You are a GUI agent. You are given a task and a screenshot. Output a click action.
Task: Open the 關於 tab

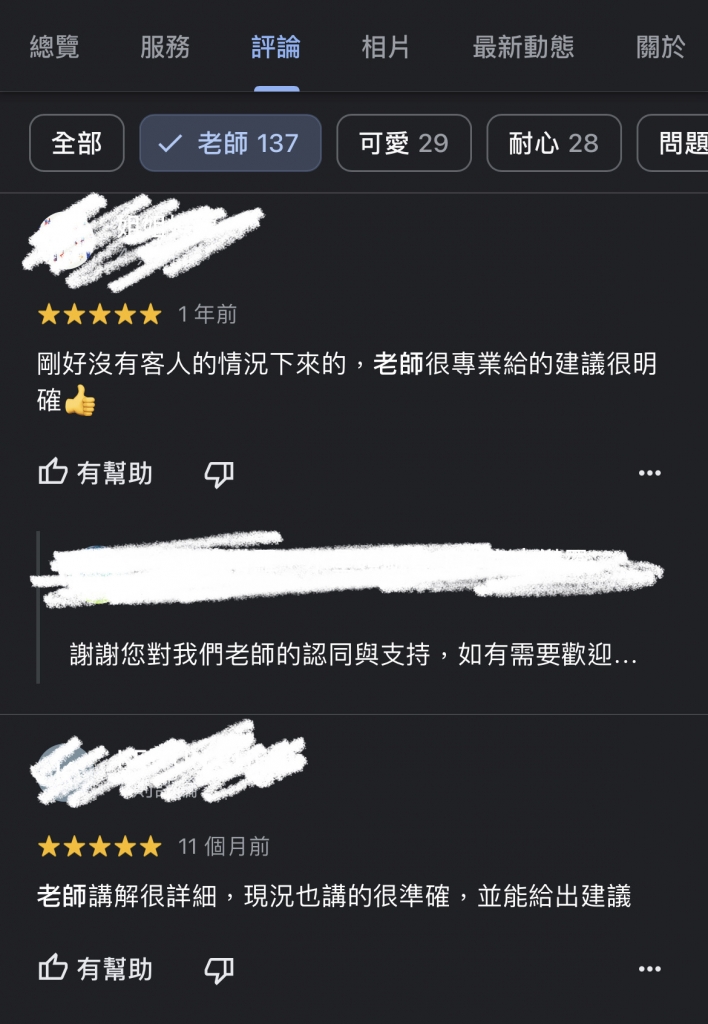[661, 47]
